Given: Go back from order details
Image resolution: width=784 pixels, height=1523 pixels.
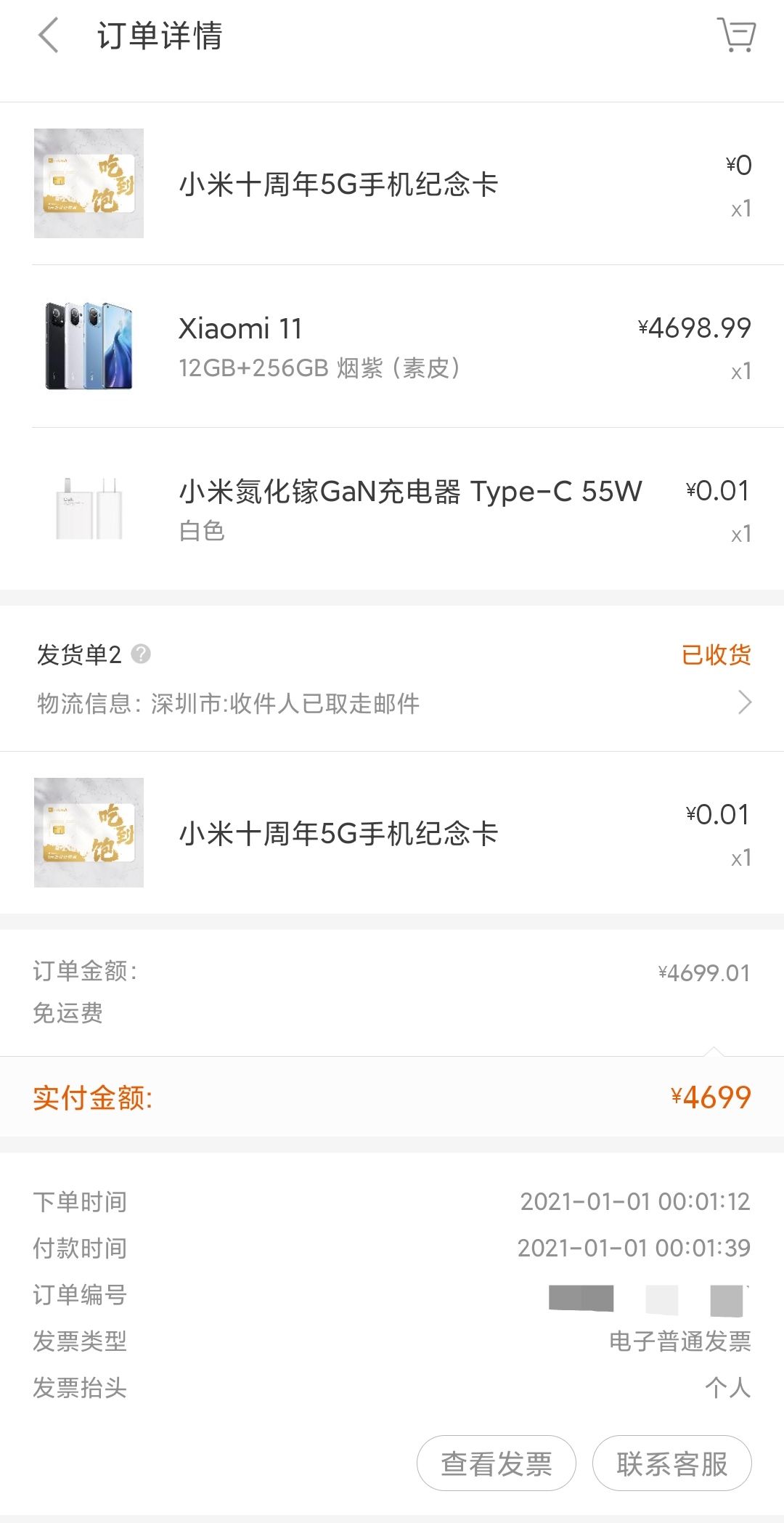Looking at the screenshot, I should pyautogui.click(x=48, y=36).
